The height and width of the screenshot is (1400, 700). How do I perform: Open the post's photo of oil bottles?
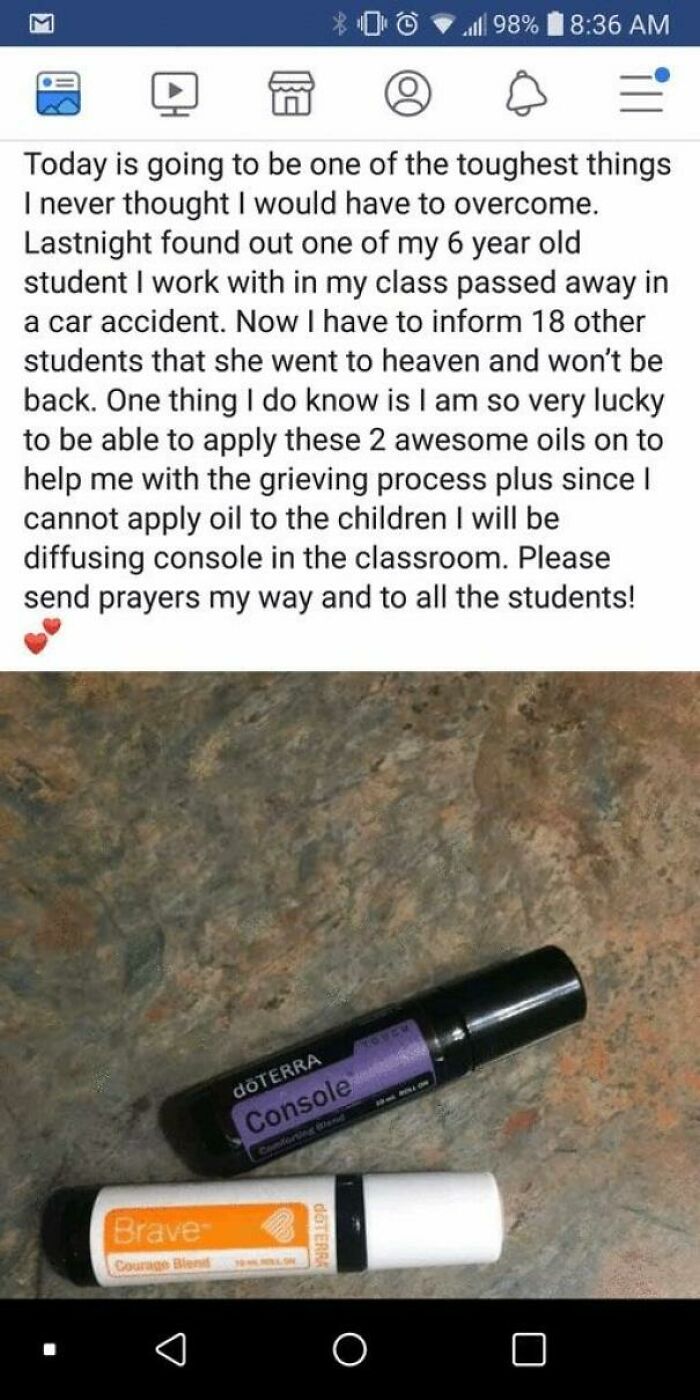(x=350, y=985)
